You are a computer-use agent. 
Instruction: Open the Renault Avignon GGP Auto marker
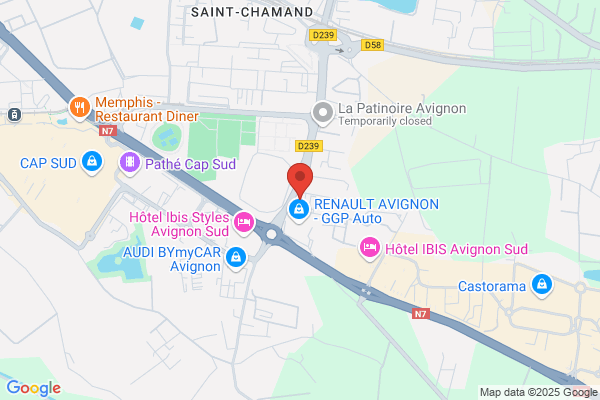tap(299, 210)
